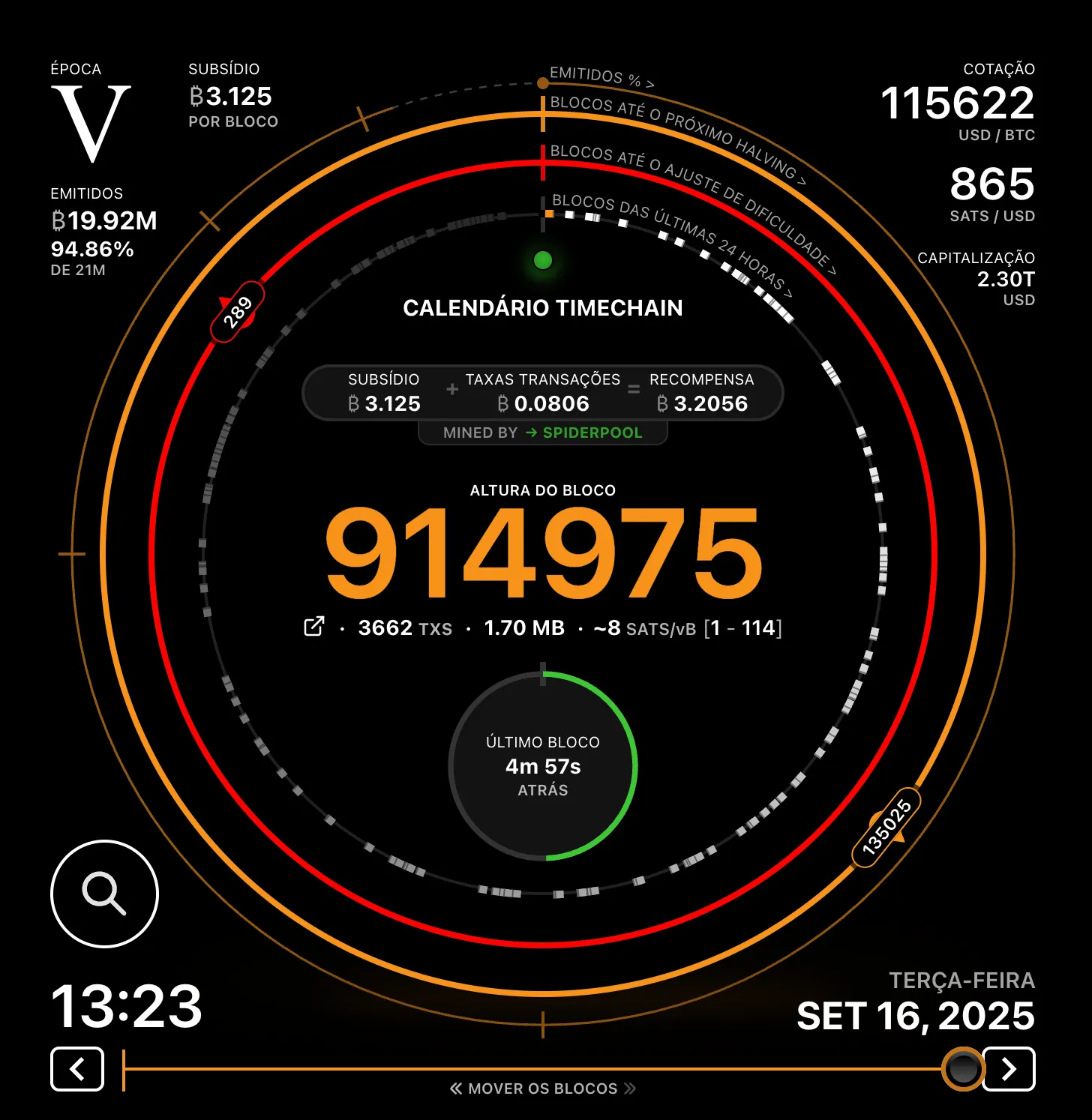Go to the previous block with left arrow
The width and height of the screenshot is (1092, 1120).
(x=77, y=1068)
